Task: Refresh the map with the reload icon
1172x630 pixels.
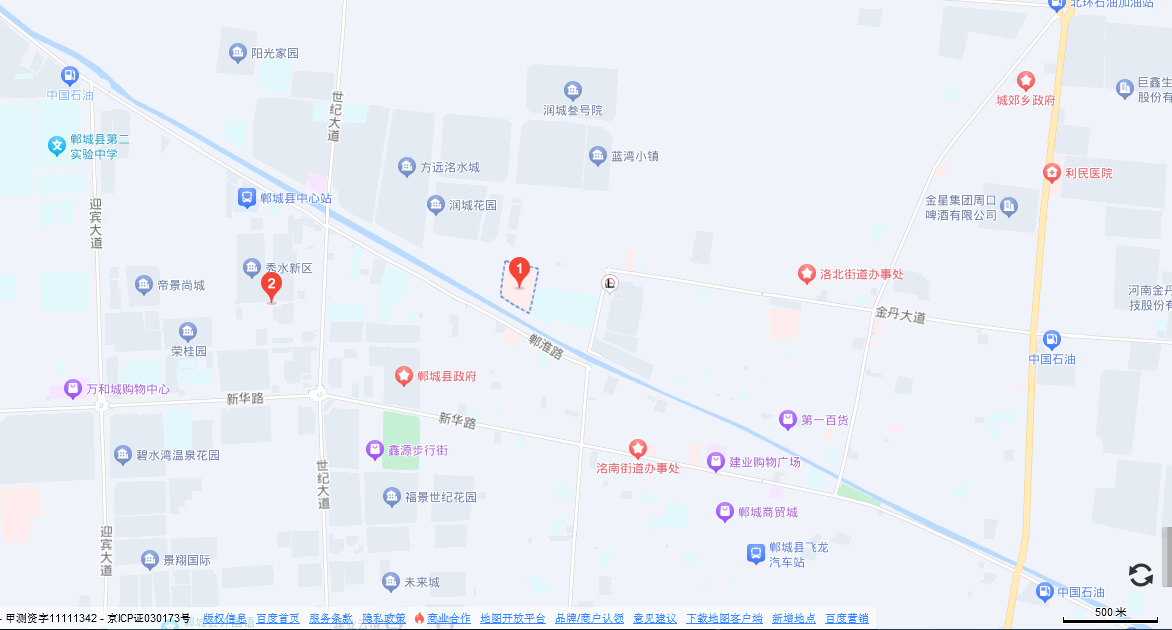Action: [x=1141, y=574]
